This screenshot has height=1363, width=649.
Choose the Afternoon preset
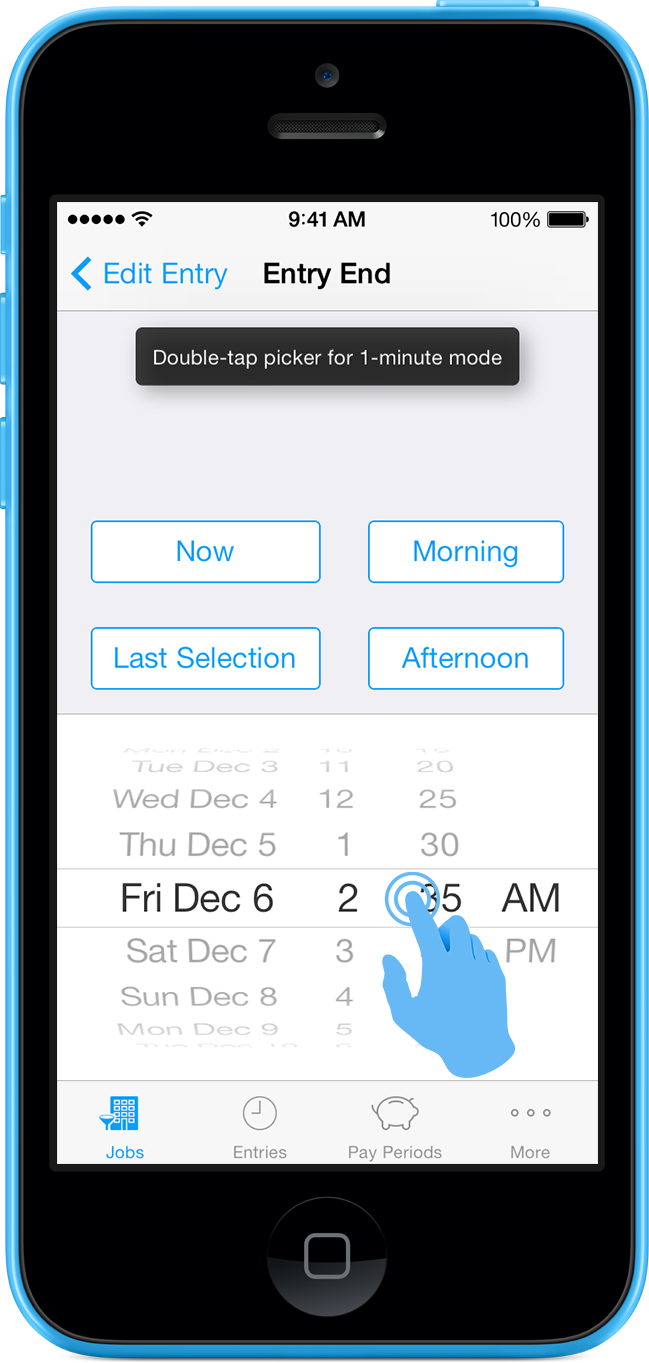coord(466,658)
